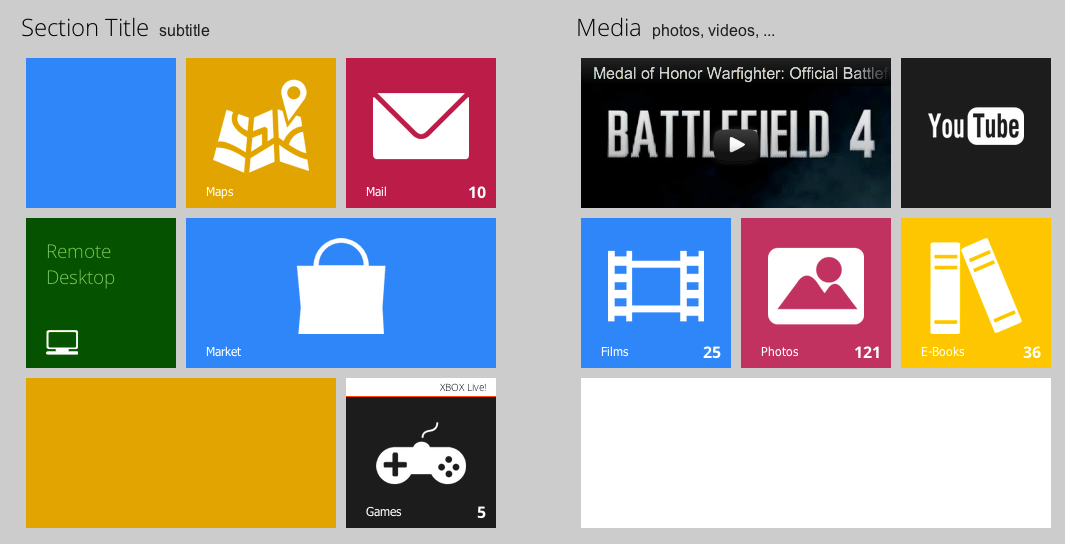Open the Photos tile
The height and width of the screenshot is (544, 1065).
[x=815, y=292]
